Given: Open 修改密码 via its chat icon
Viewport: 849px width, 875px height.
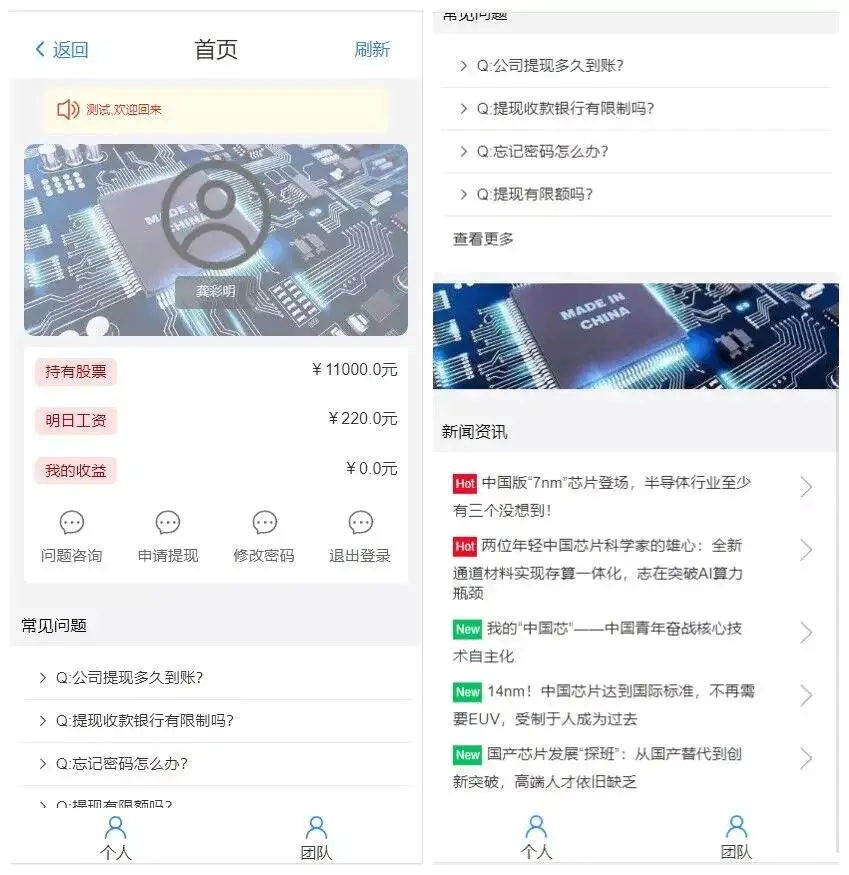Looking at the screenshot, I should point(263,522).
